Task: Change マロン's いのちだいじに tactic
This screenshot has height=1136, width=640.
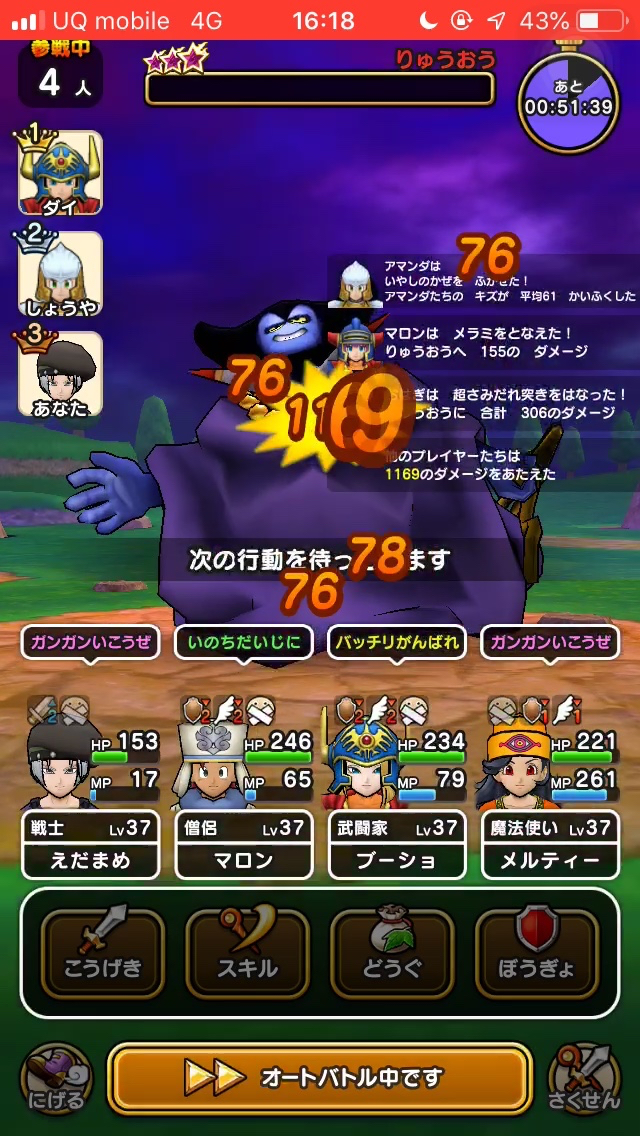Action: click(244, 642)
